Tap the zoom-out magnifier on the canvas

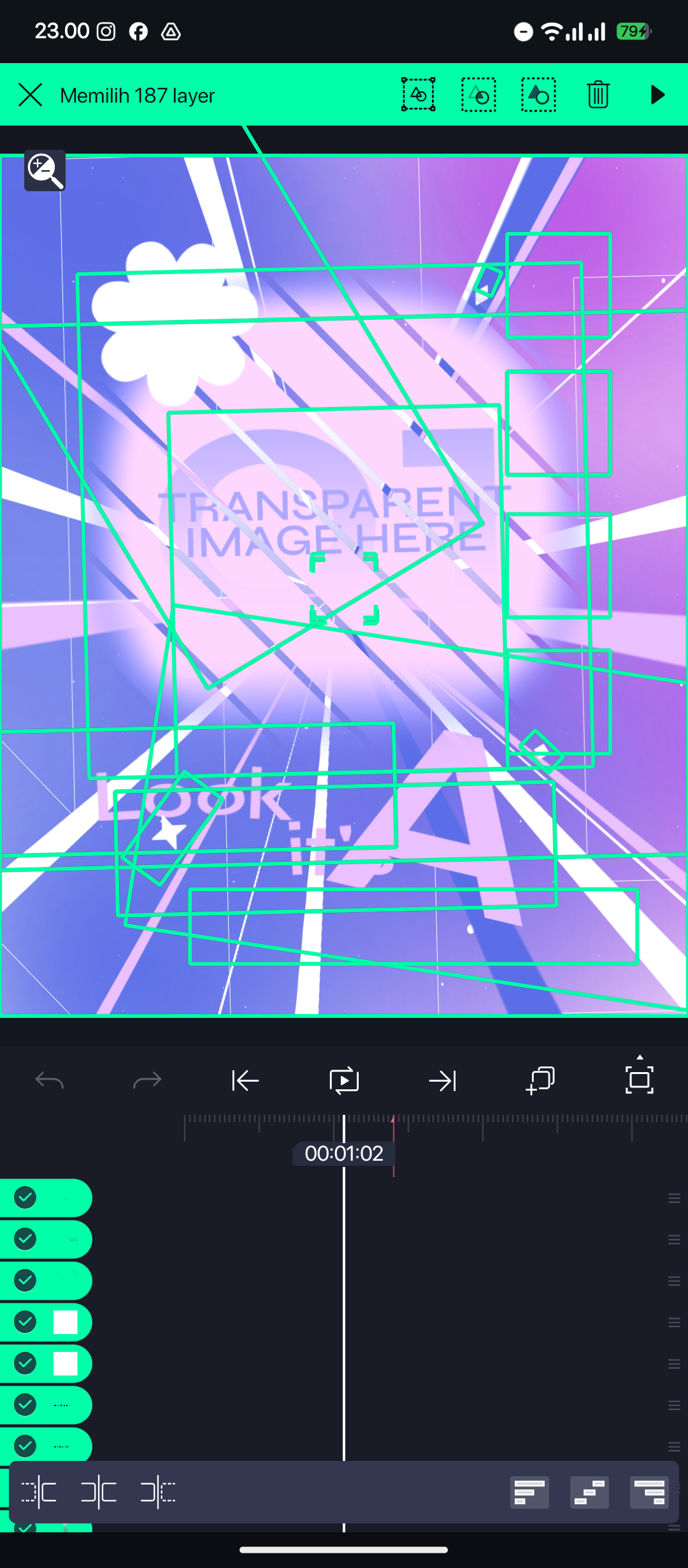point(45,171)
